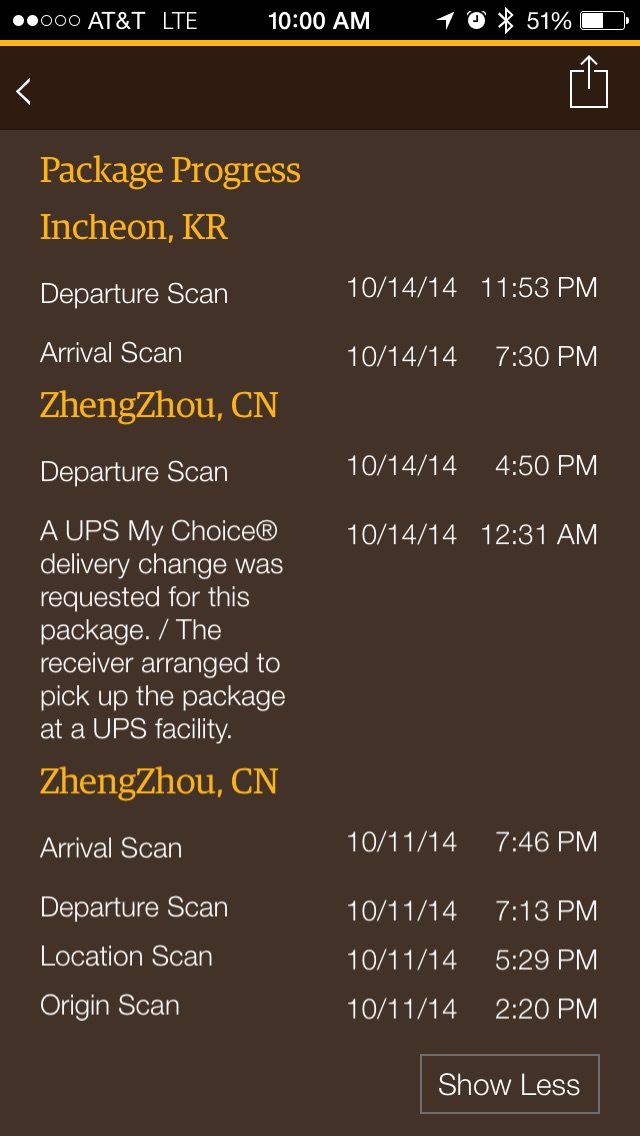Viewport: 640px width, 1136px height.
Task: Share the package tracking details
Action: (589, 82)
